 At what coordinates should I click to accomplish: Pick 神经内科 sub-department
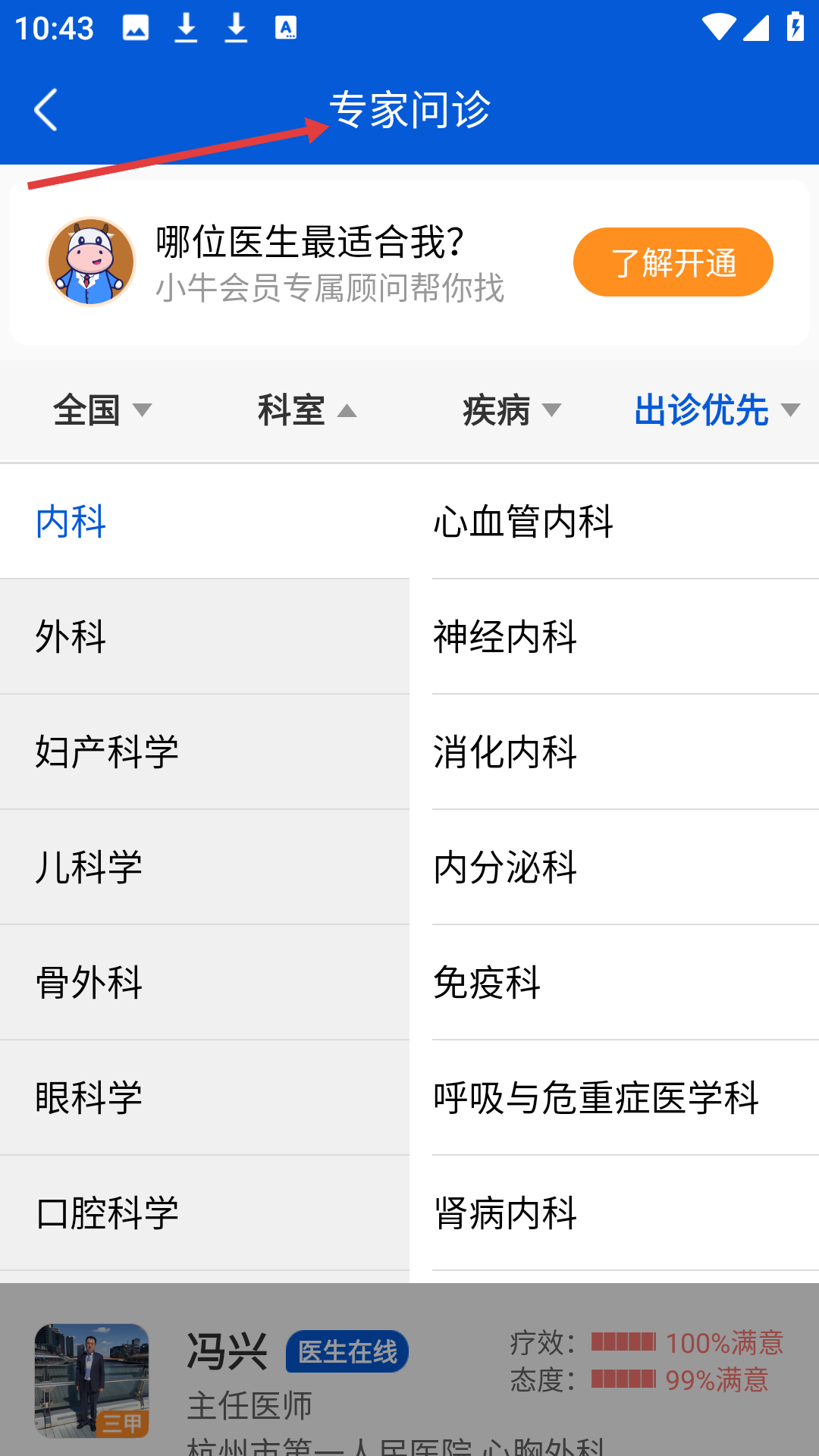point(614,636)
